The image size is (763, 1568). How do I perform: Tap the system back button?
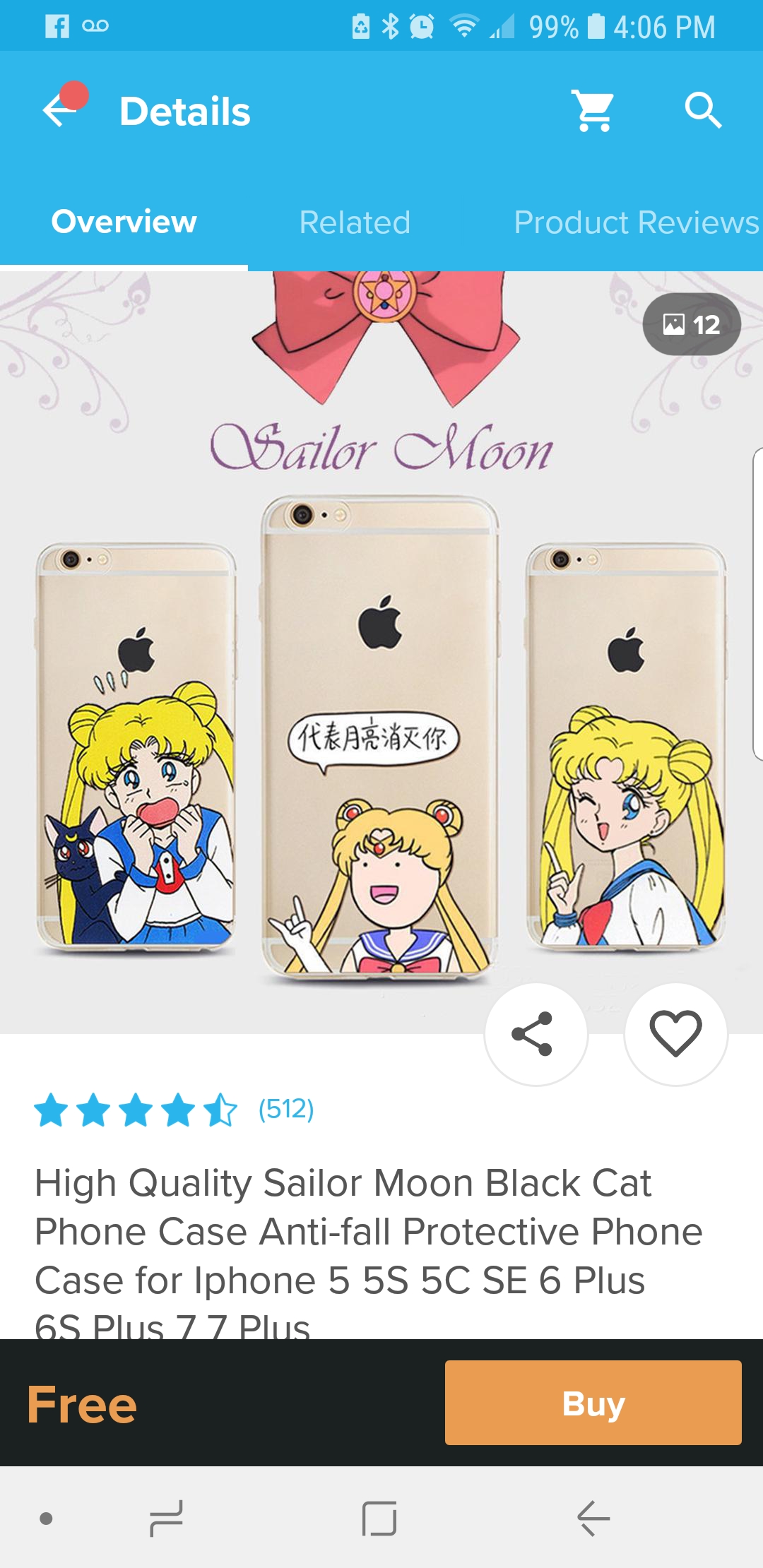[x=593, y=1518]
